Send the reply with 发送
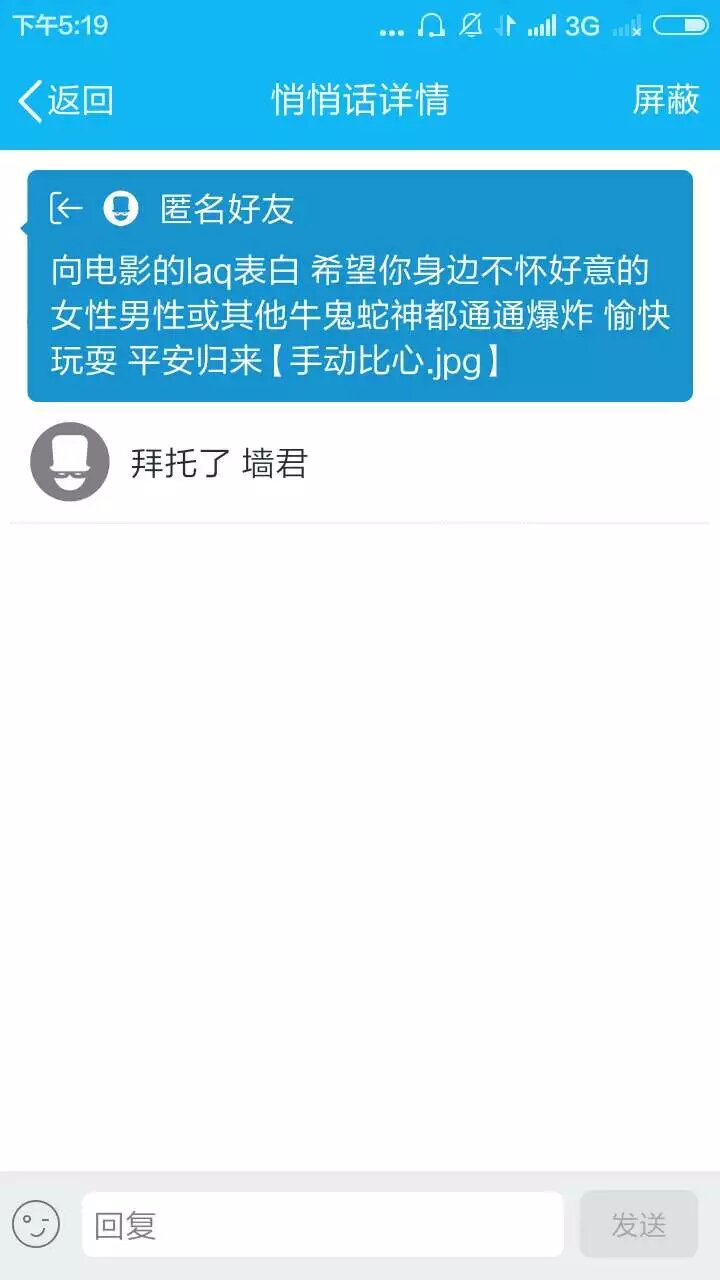This screenshot has width=720, height=1280. tap(638, 1224)
